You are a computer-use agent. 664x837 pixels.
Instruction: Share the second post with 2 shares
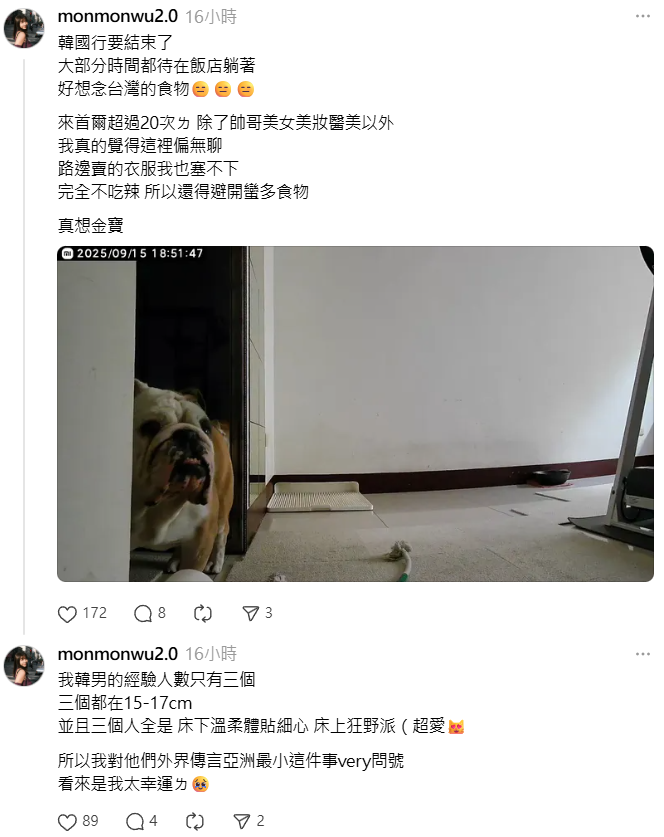(243, 821)
